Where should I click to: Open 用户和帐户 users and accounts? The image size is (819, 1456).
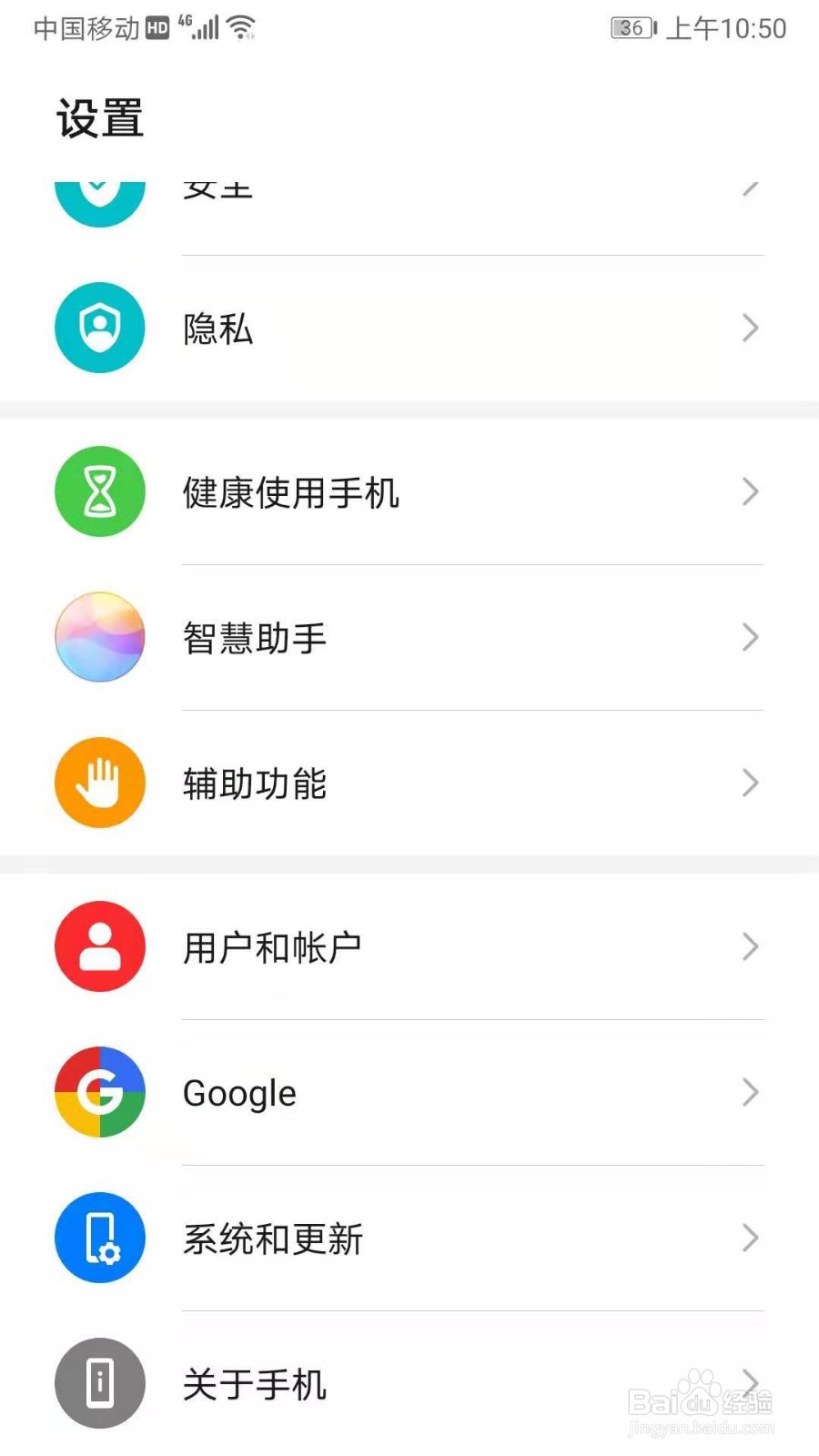click(409, 947)
